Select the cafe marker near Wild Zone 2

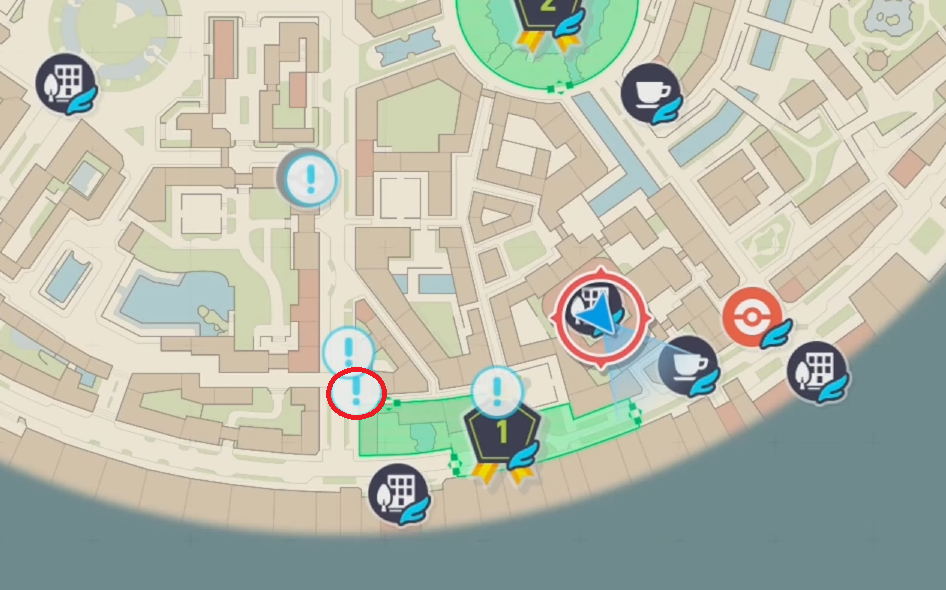[648, 92]
